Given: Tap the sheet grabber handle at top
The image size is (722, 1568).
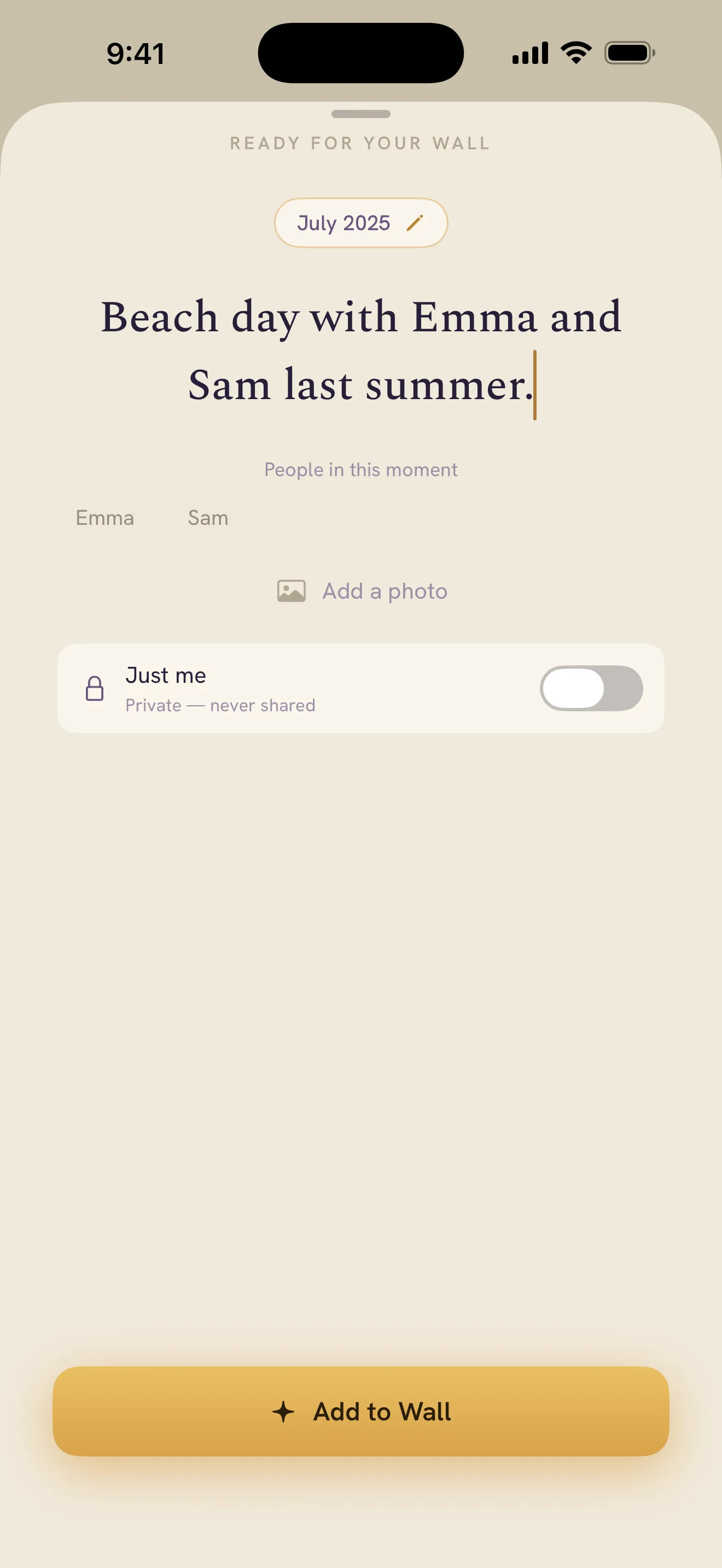Looking at the screenshot, I should click(361, 114).
